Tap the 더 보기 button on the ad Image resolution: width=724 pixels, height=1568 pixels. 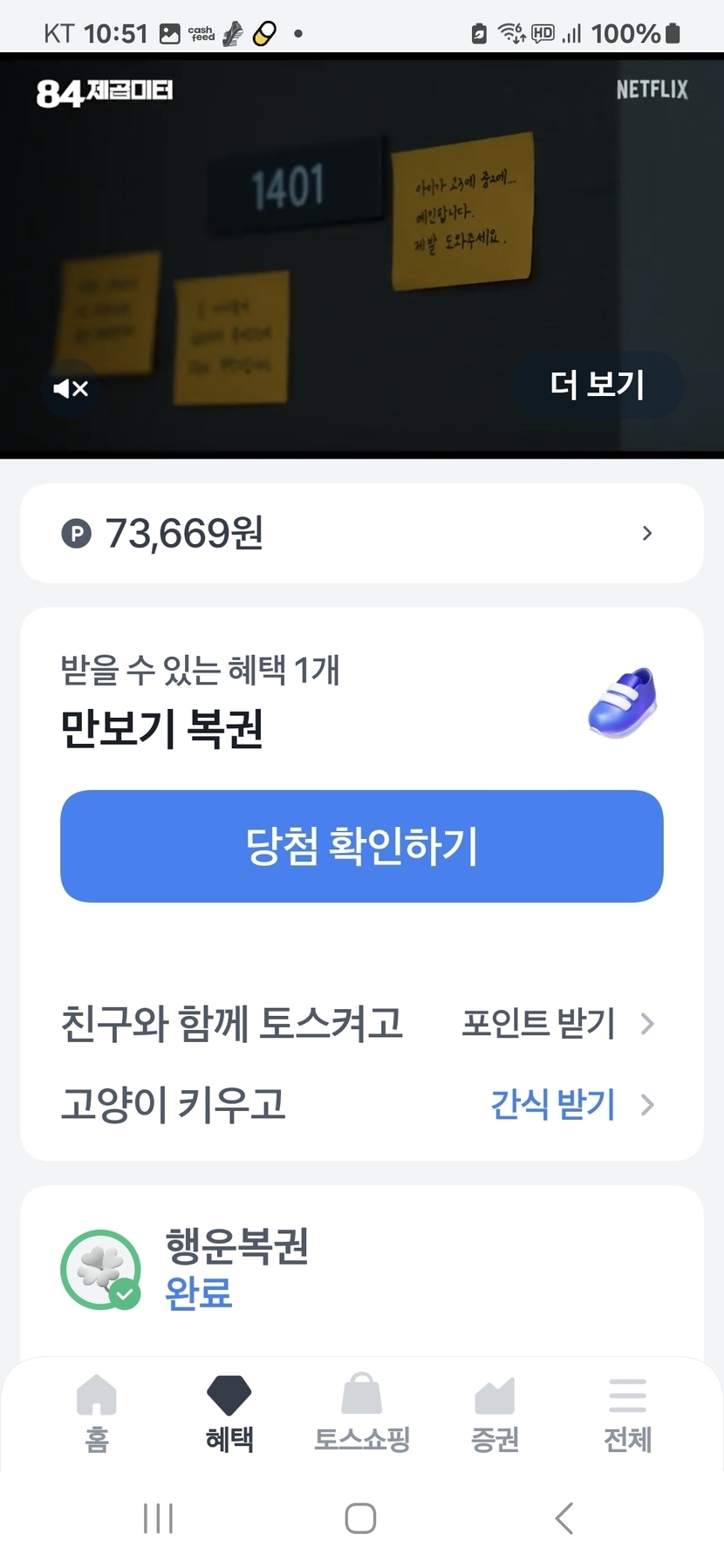point(598,385)
